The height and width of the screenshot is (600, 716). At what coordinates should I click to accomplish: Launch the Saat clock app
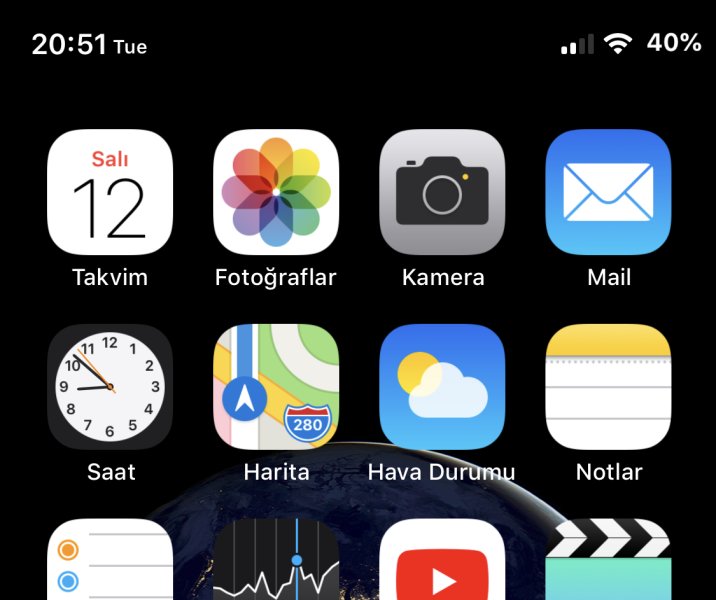click(110, 386)
